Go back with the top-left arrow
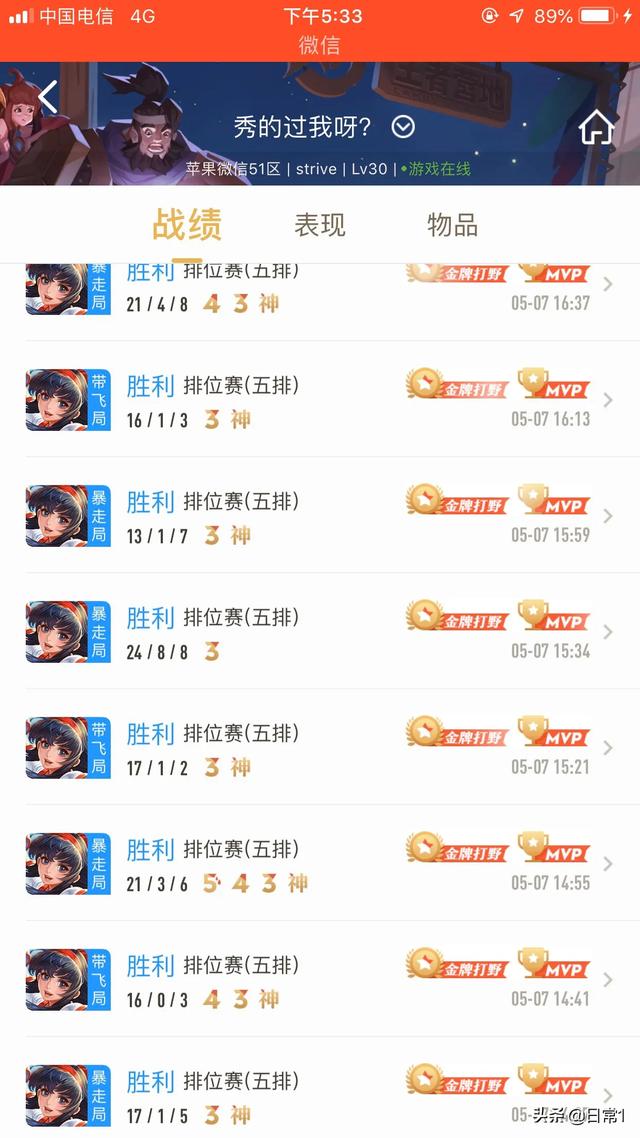The image size is (640, 1138). point(48,97)
